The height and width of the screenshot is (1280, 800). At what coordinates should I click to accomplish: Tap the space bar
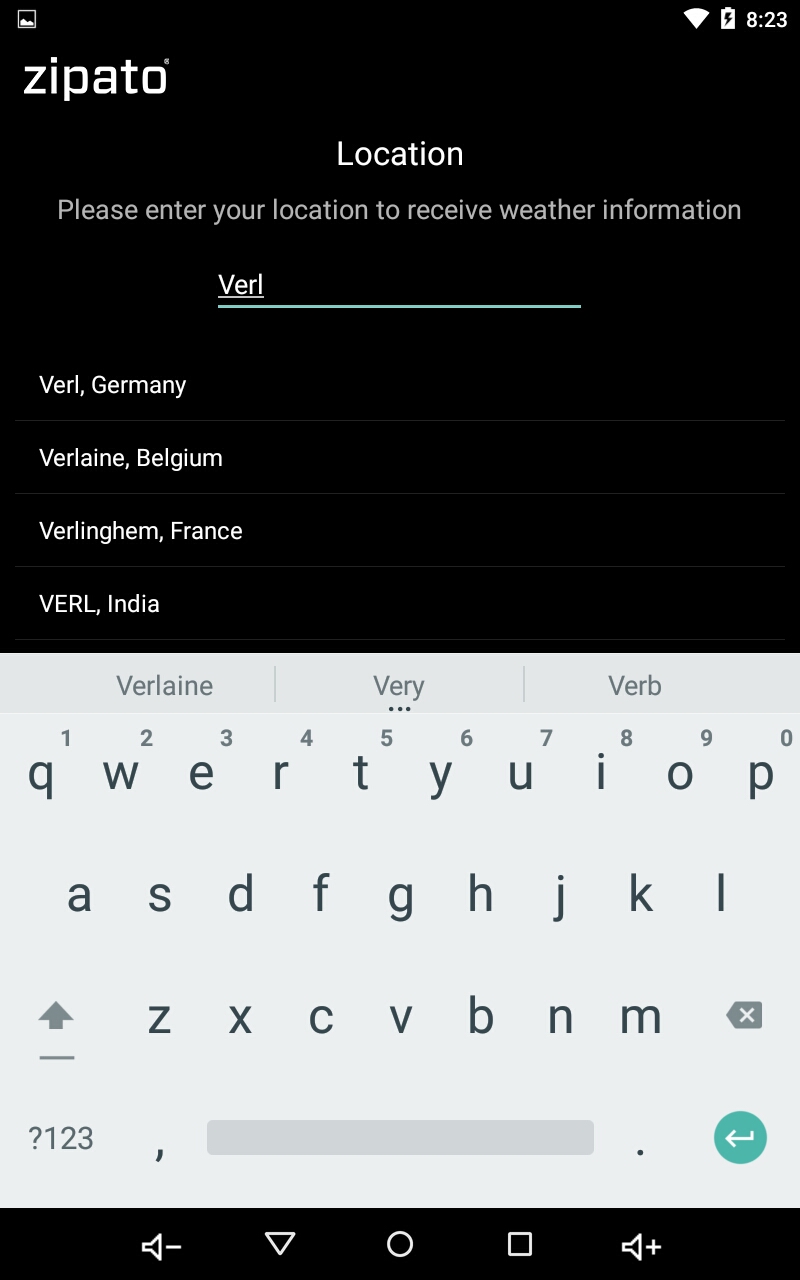pyautogui.click(x=400, y=1138)
